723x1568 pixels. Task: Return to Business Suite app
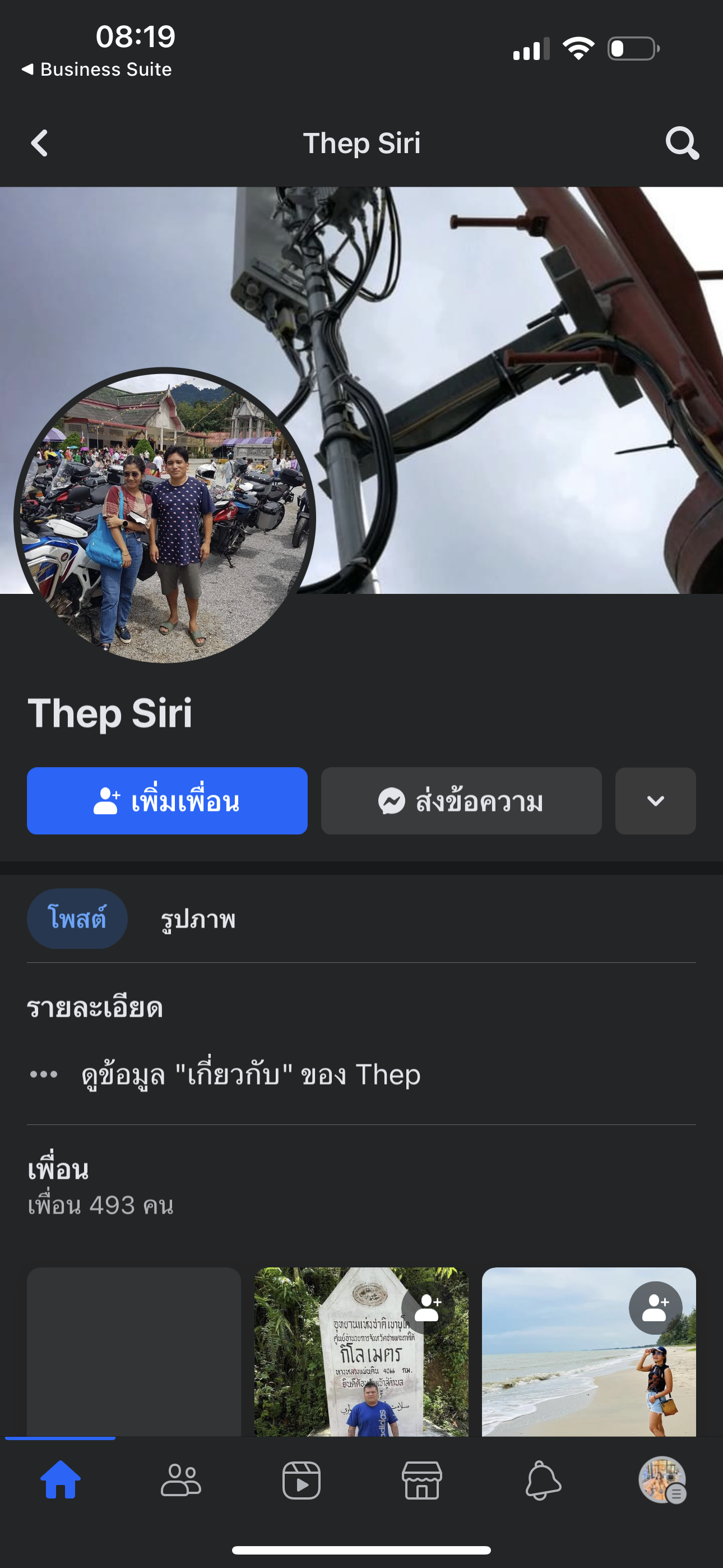(98, 70)
